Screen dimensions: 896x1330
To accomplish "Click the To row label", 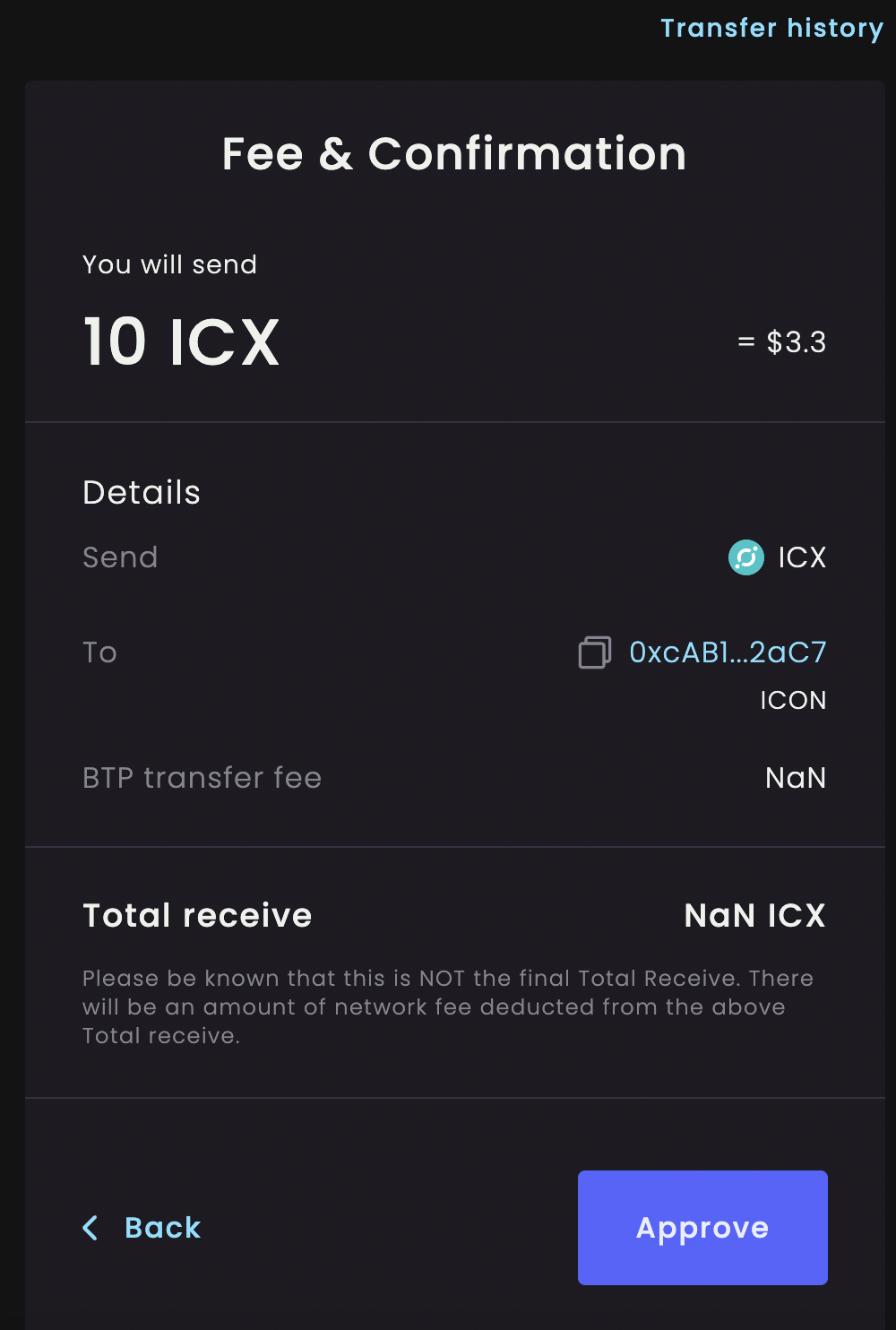I will coord(99,652).
